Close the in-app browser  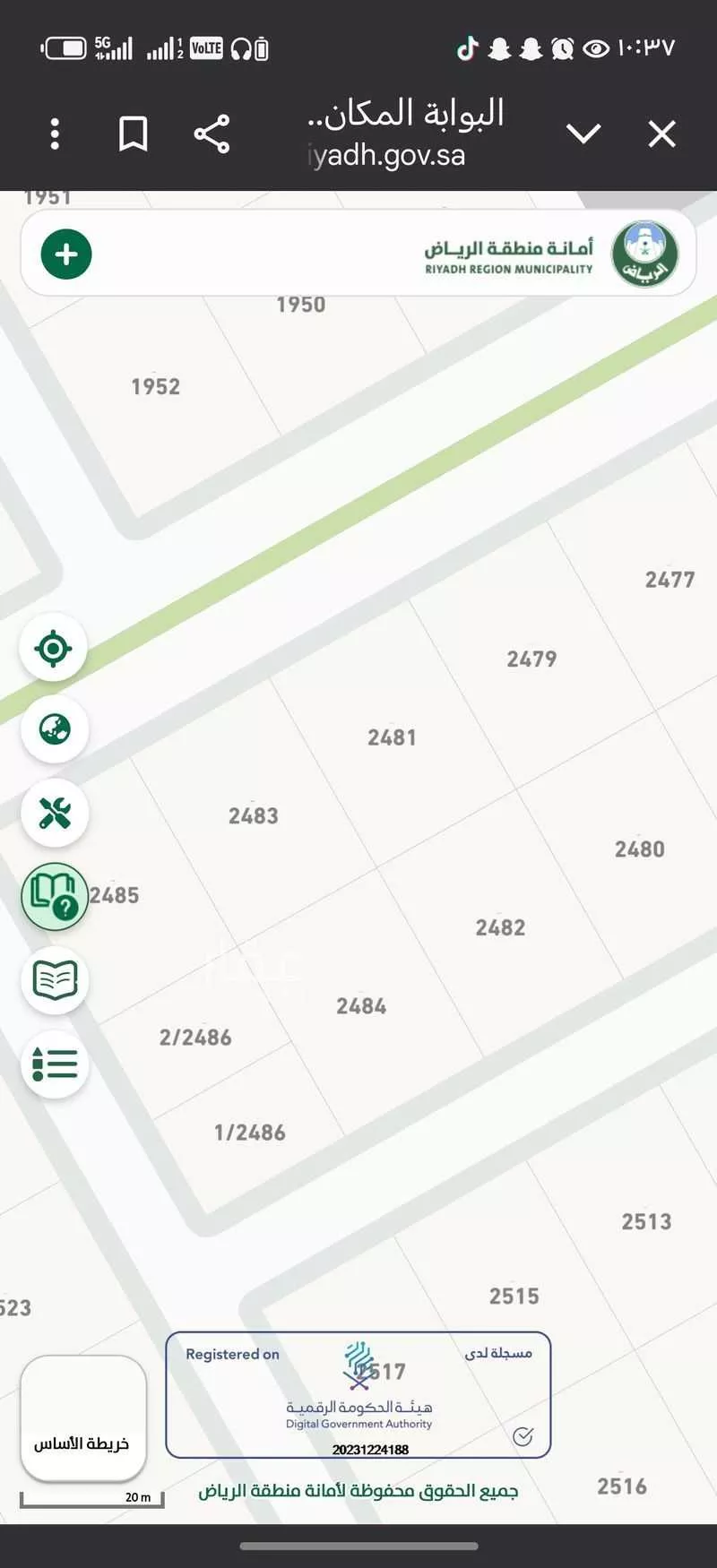pos(662,134)
